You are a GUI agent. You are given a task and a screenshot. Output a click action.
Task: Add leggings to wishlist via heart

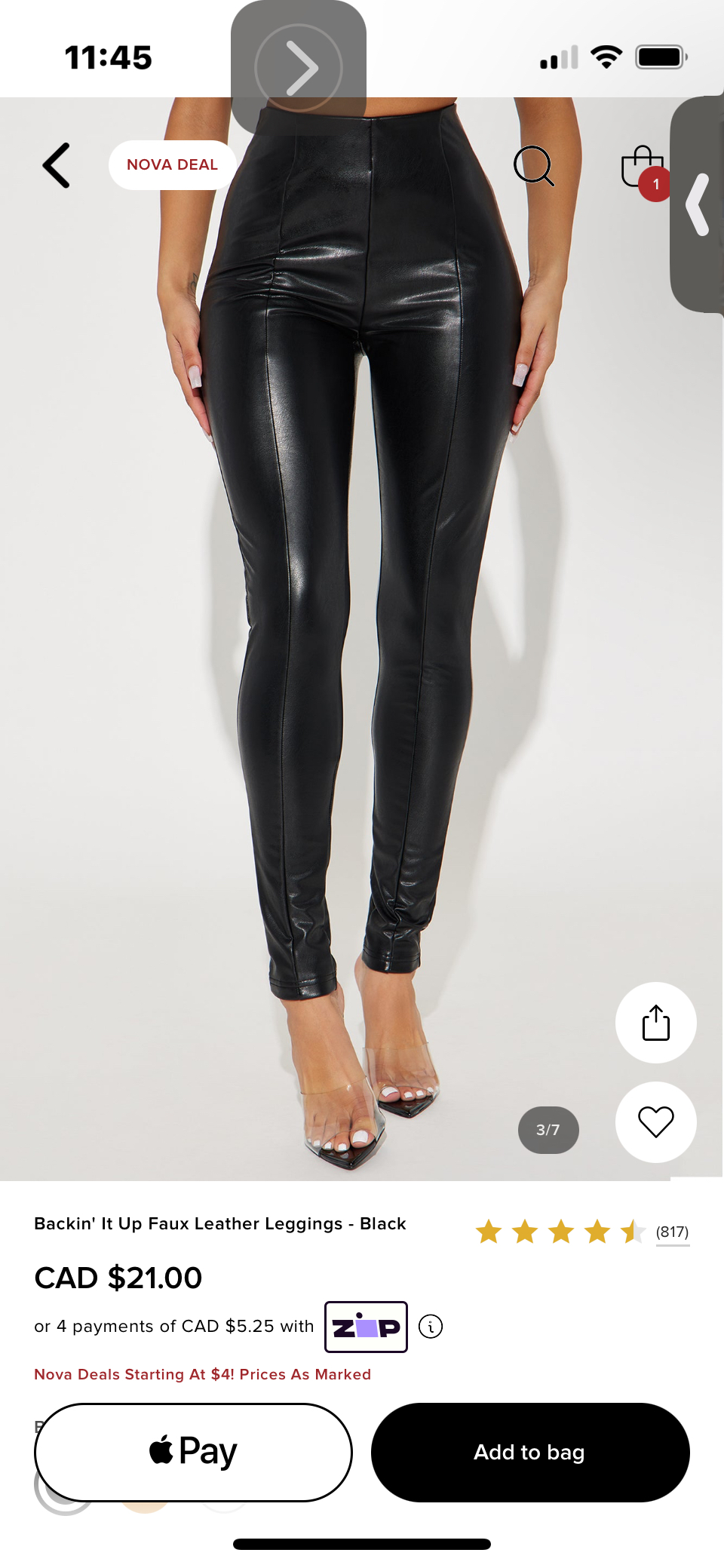[x=655, y=1122]
